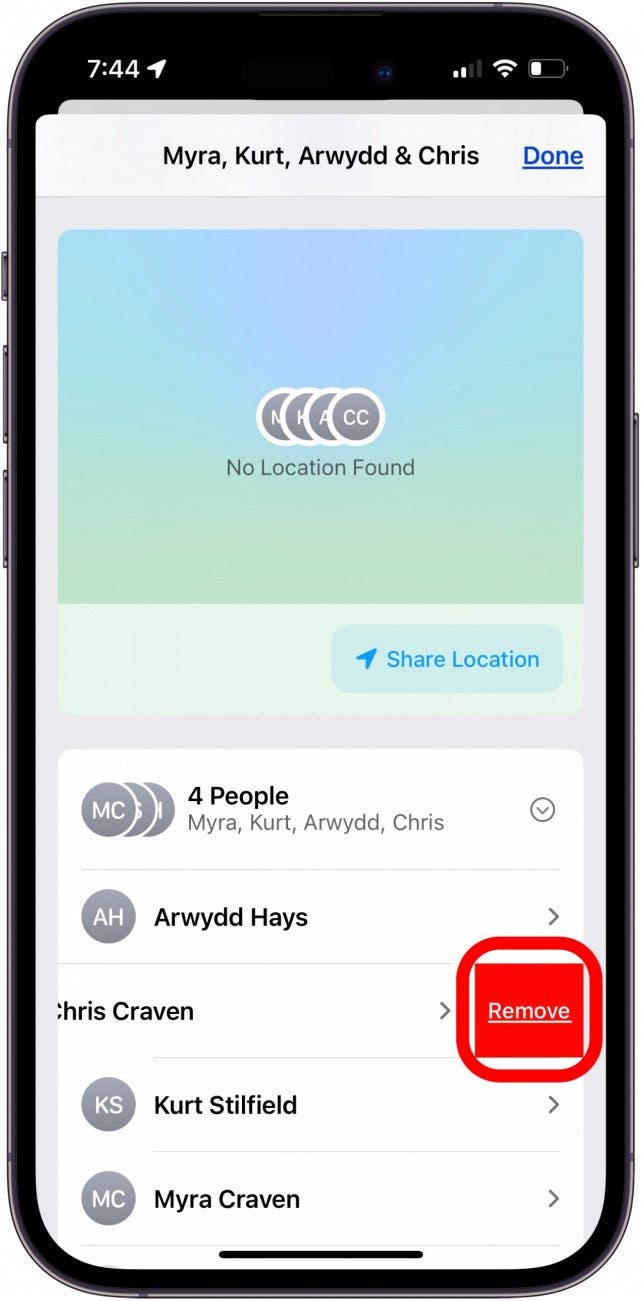This screenshot has height=1301, width=642.
Task: Share your location with the group
Action: pyautogui.click(x=447, y=659)
